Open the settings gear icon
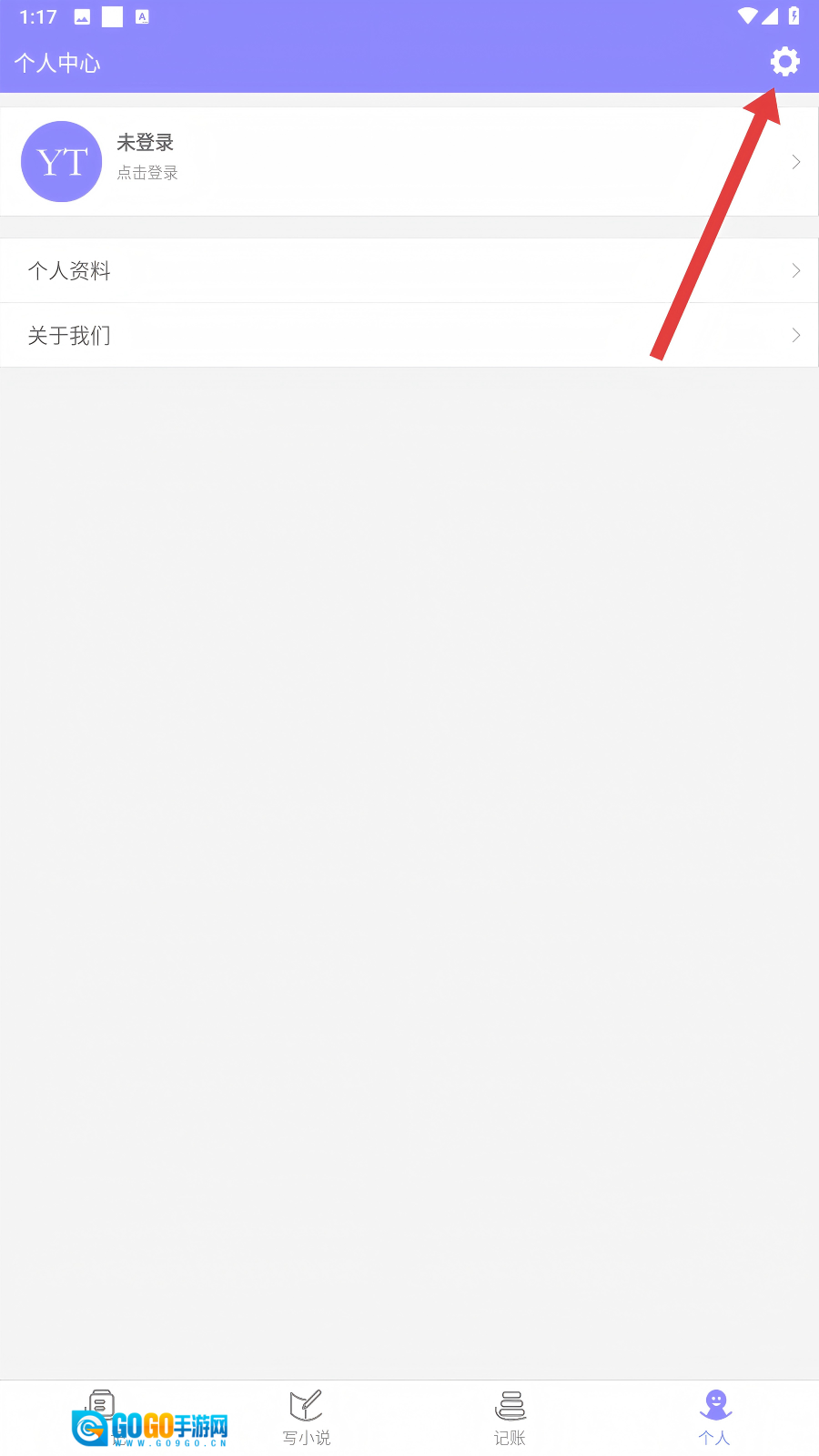Screen dimensions: 819x1456 pyautogui.click(x=784, y=62)
